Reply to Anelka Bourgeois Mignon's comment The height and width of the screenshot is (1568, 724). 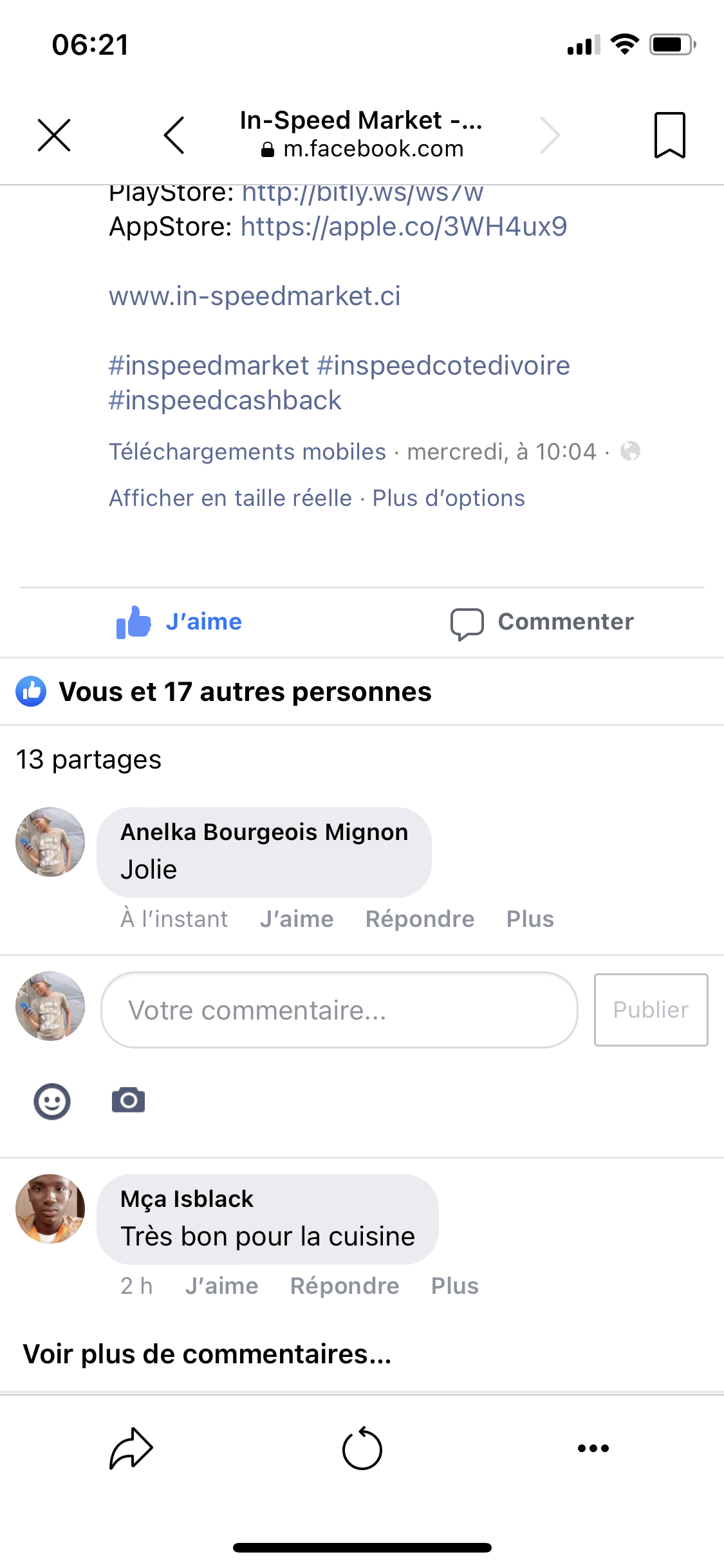click(x=420, y=919)
